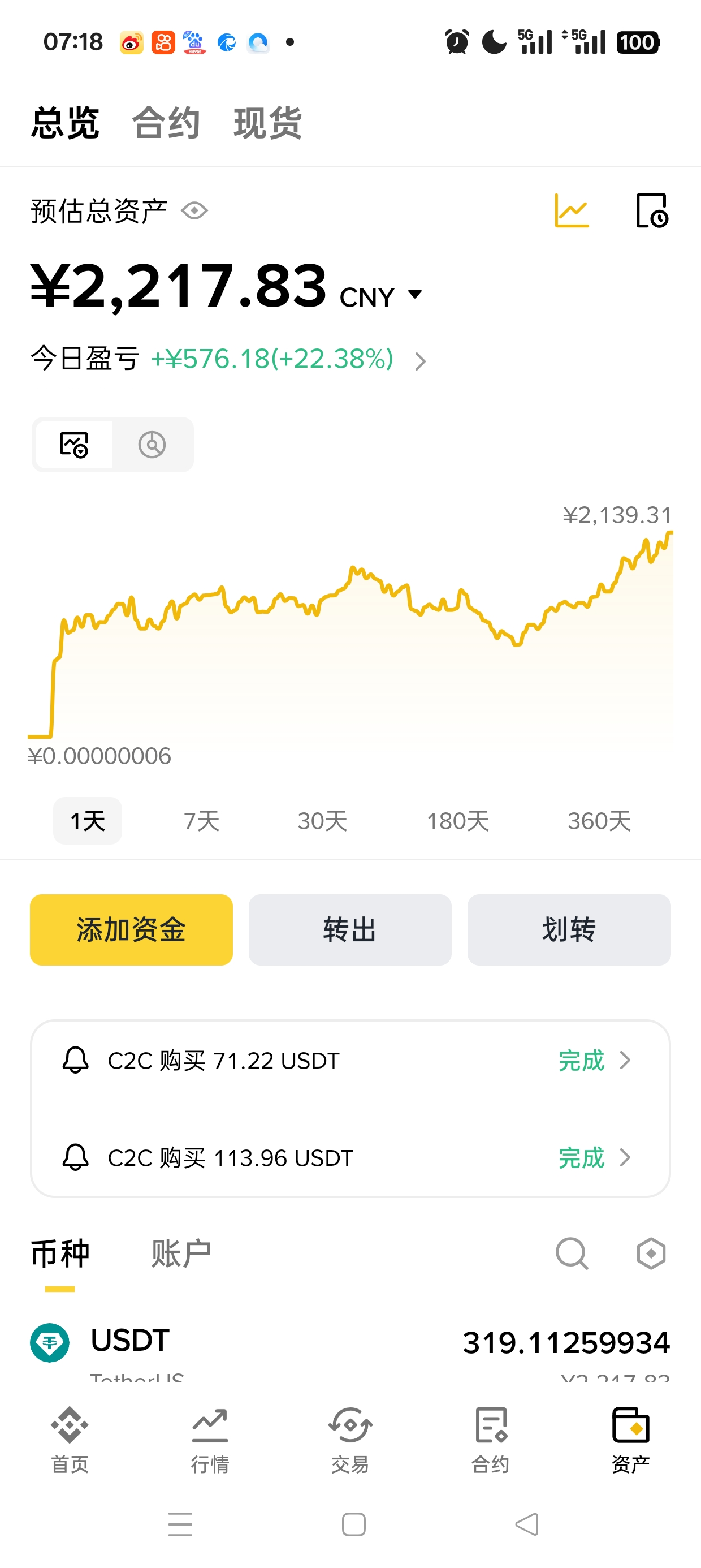Search coins with the magnifier icon
This screenshot has width=701, height=1568.
click(x=572, y=1254)
